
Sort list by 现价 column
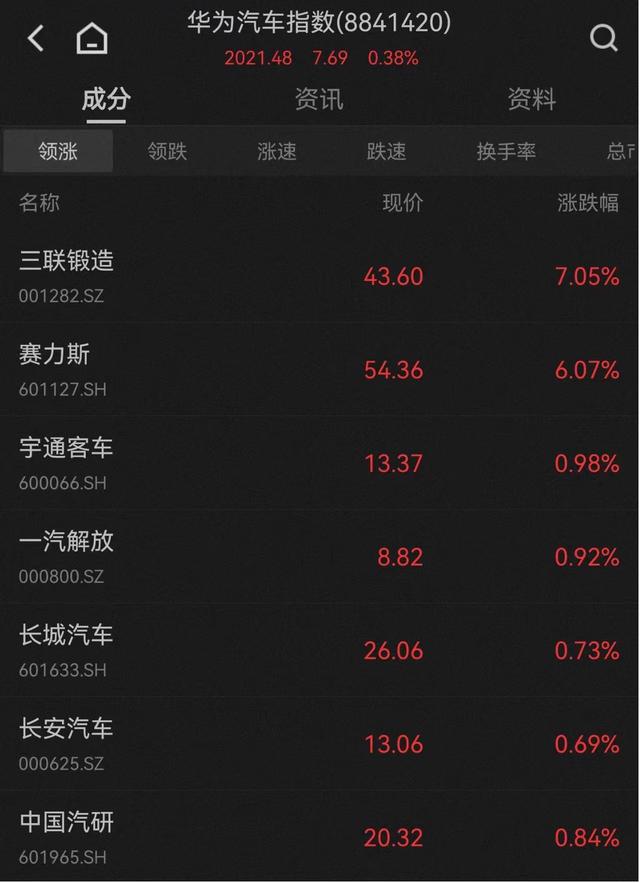(x=403, y=203)
